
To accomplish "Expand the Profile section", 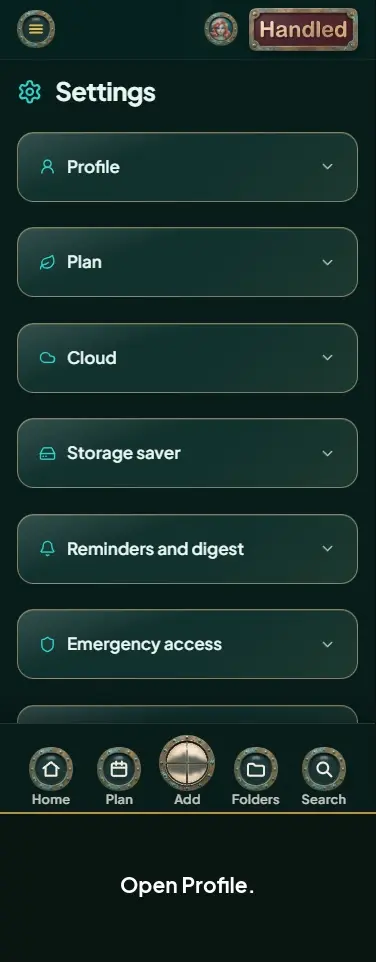I will (x=187, y=167).
